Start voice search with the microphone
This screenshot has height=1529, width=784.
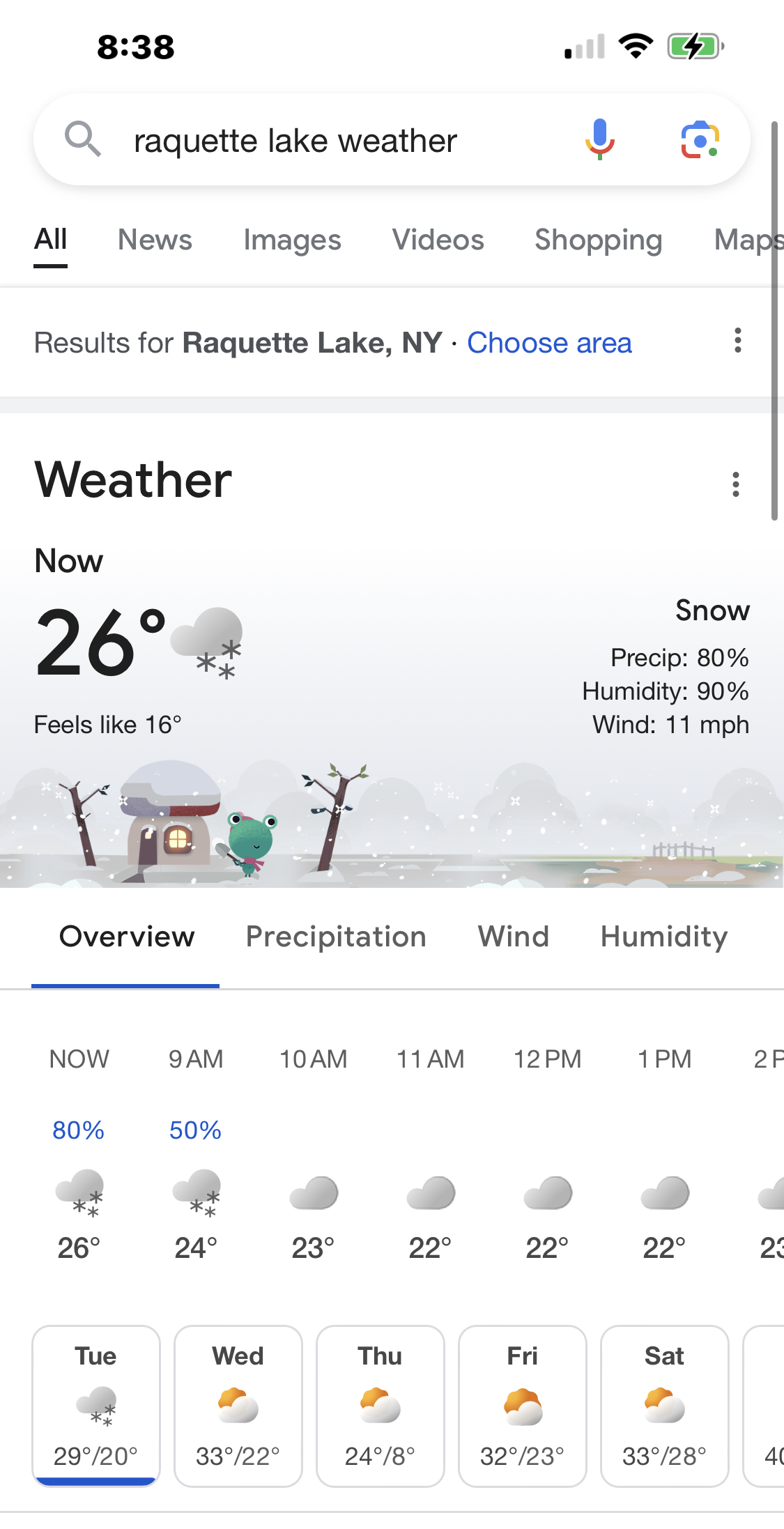pyautogui.click(x=599, y=140)
